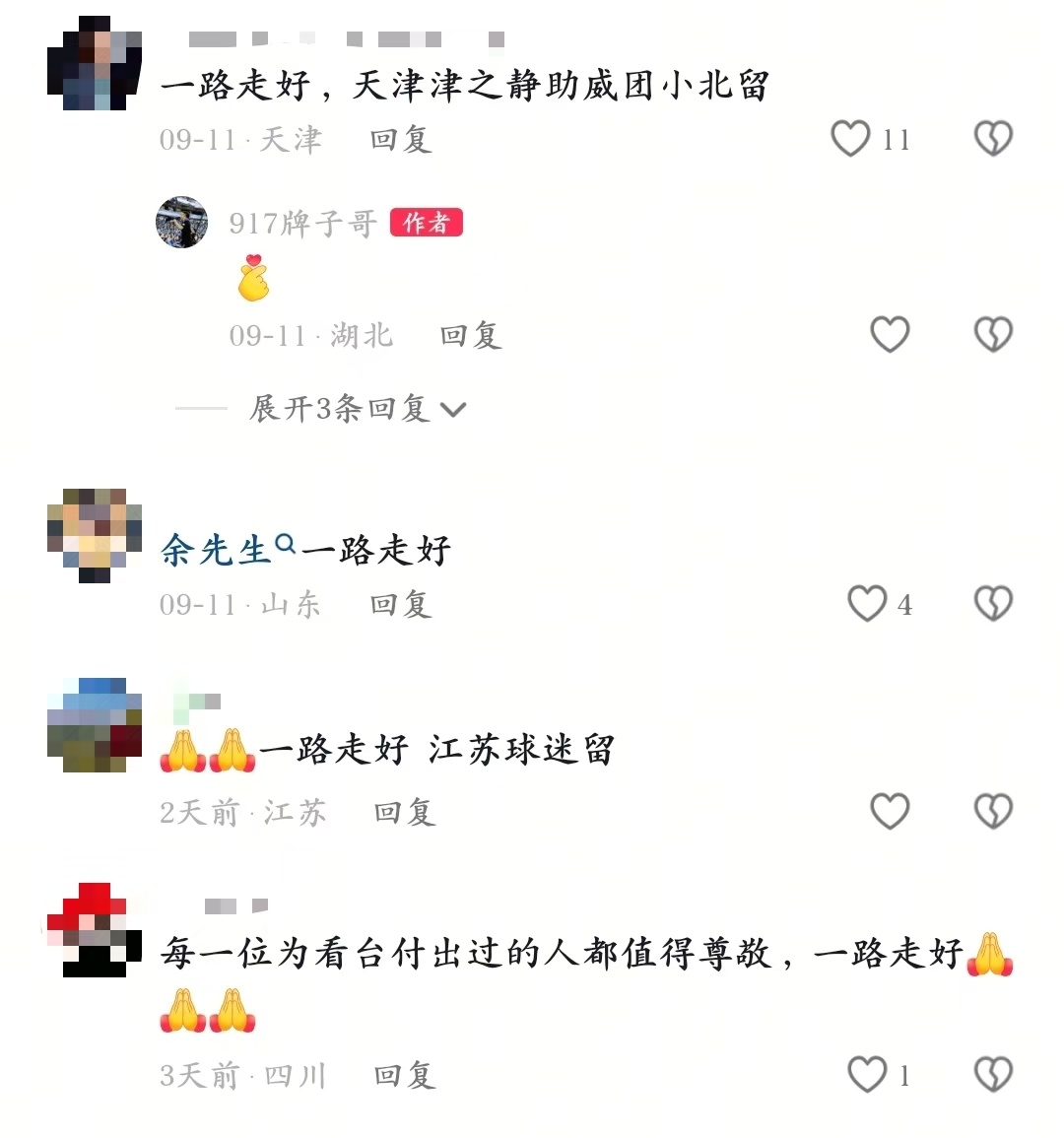Reply to 917牌子哥's reply

click(470, 335)
